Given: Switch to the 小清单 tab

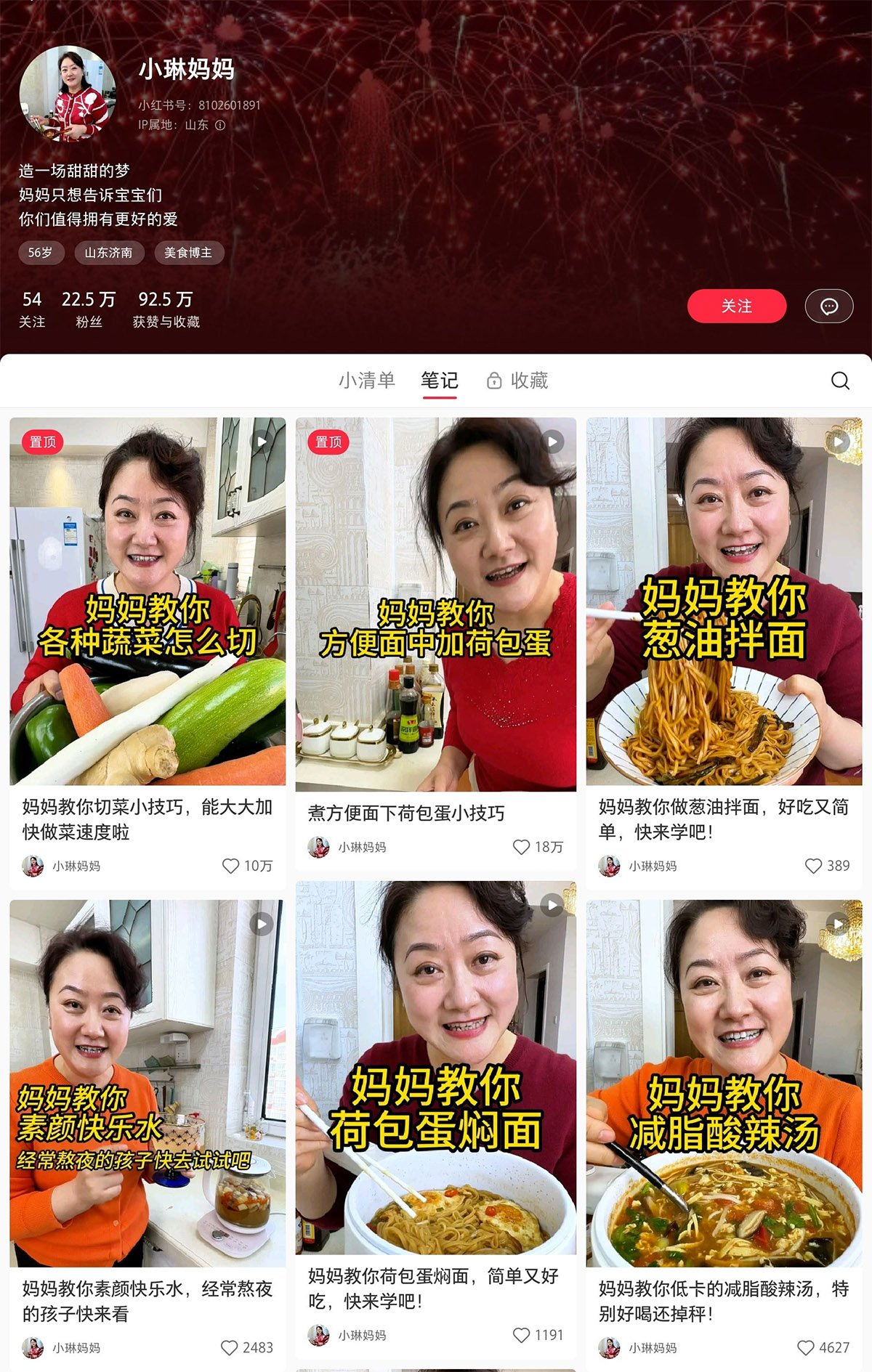Looking at the screenshot, I should pos(367,381).
